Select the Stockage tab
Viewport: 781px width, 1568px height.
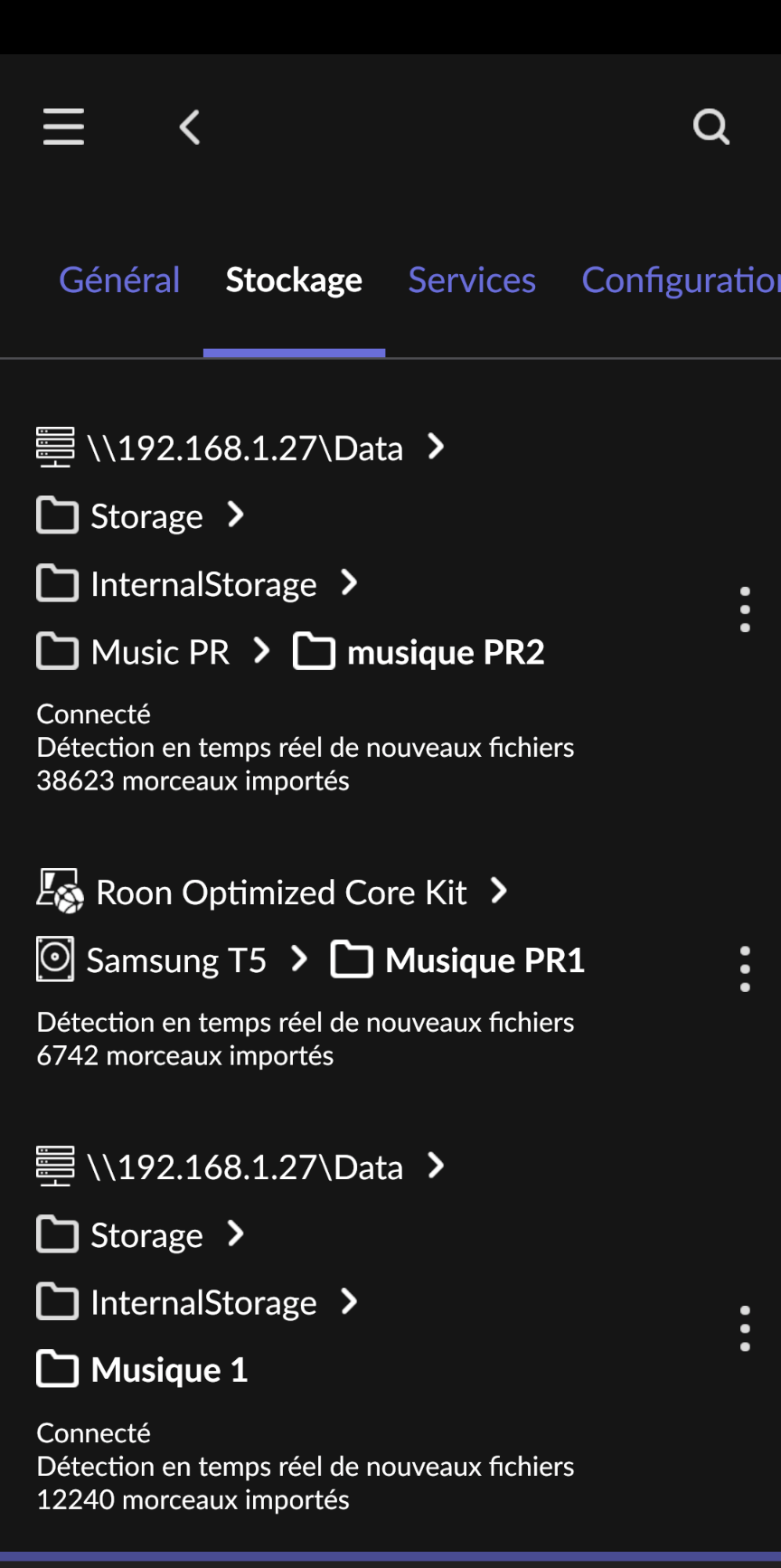tap(294, 280)
